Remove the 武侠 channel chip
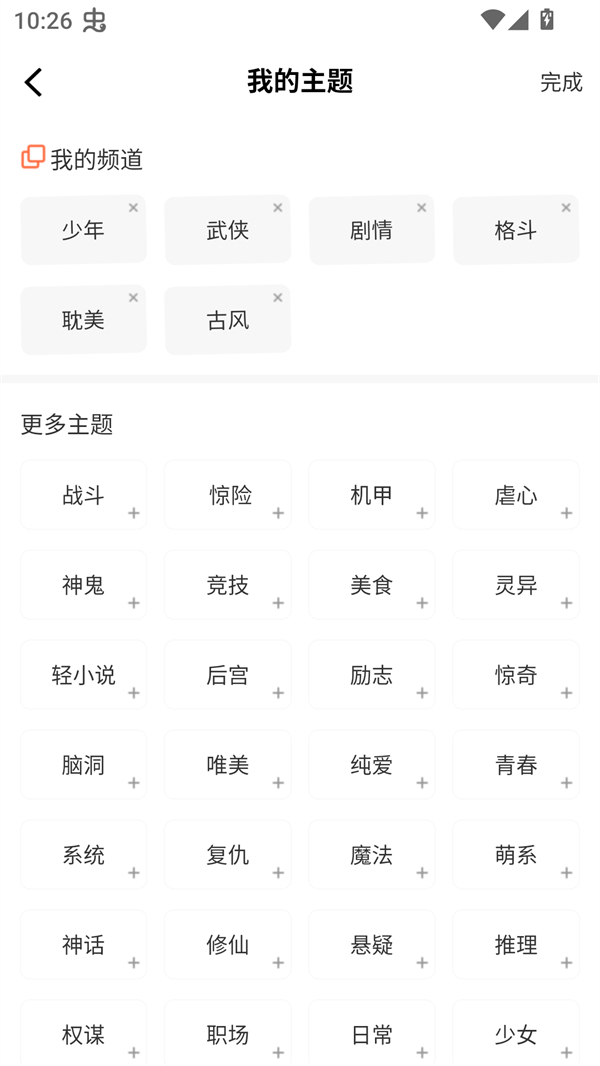The width and height of the screenshot is (600, 1066). tap(277, 208)
